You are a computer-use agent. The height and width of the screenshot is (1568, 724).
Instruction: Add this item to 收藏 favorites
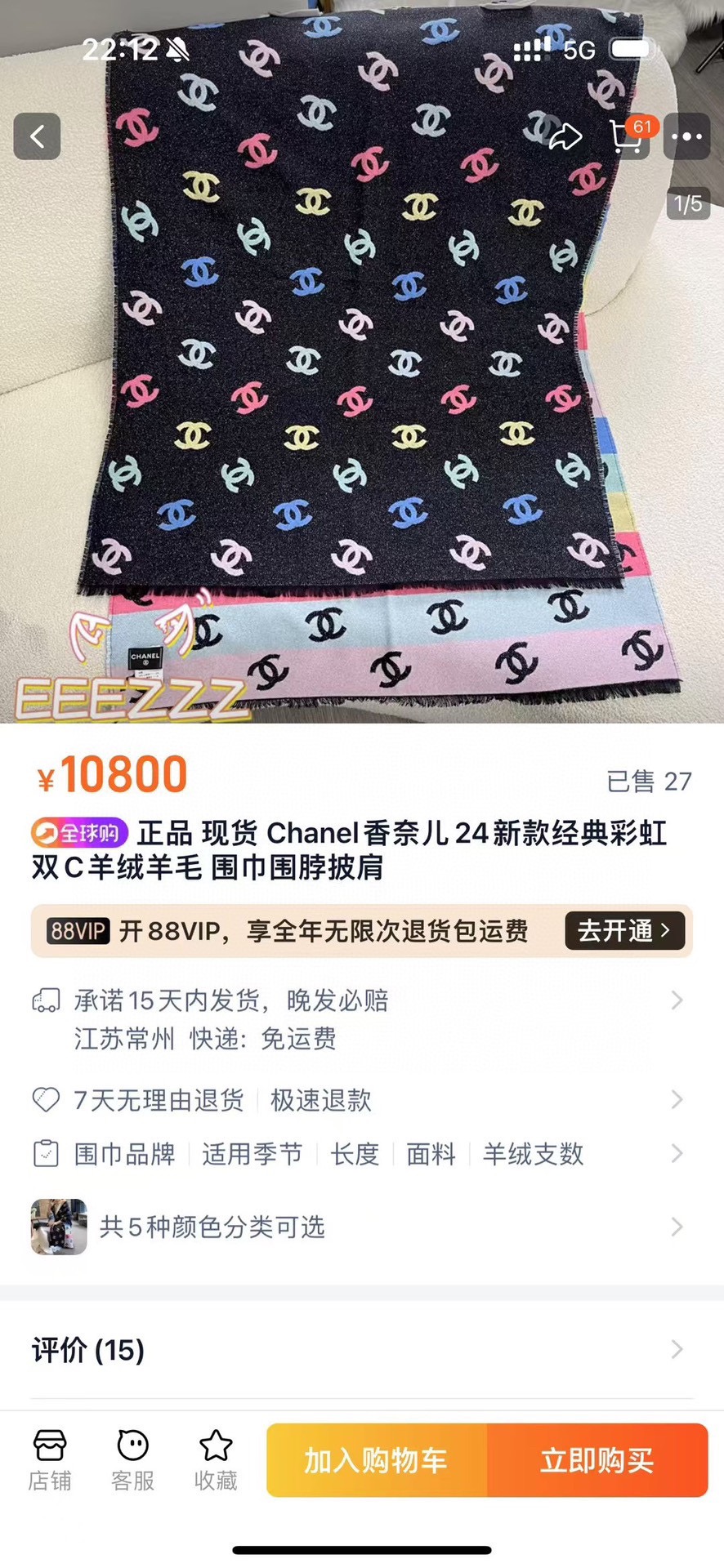click(x=216, y=1460)
